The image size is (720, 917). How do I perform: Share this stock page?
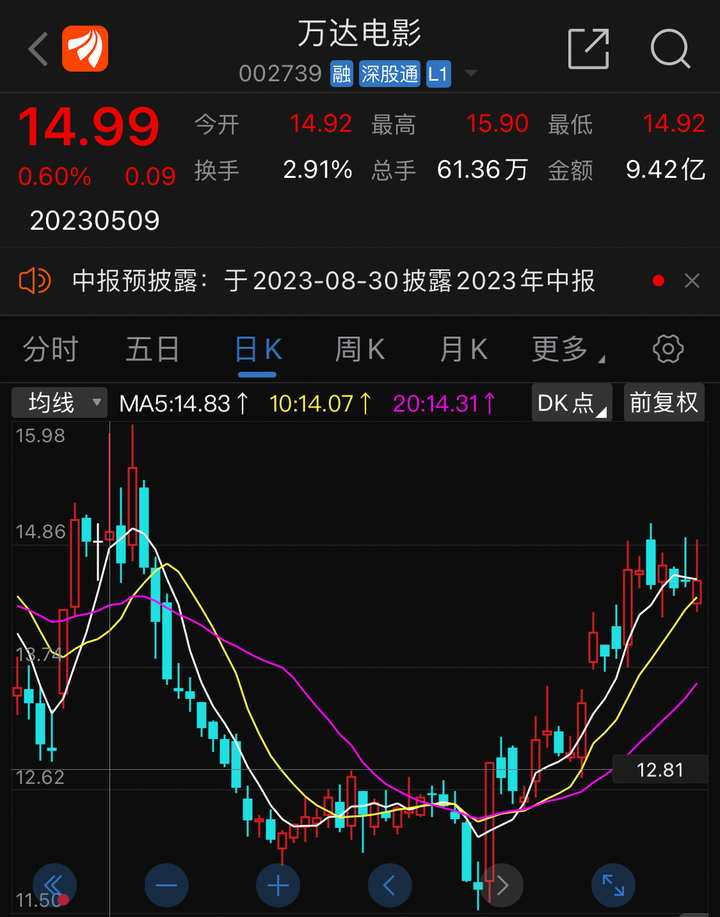point(588,48)
